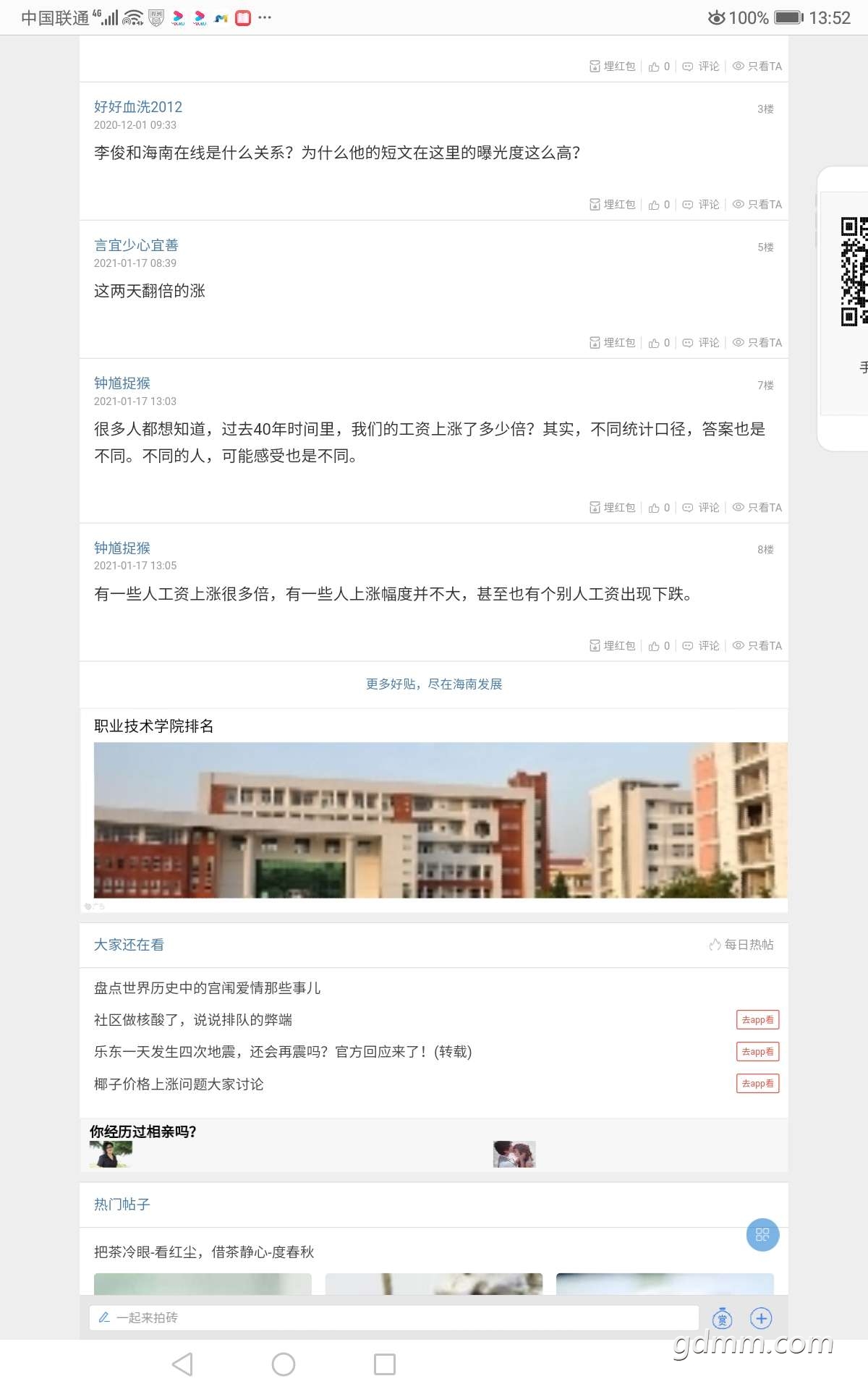Like the comment by 言宜少心宜善
This screenshot has width=868, height=1389.
[x=659, y=343]
